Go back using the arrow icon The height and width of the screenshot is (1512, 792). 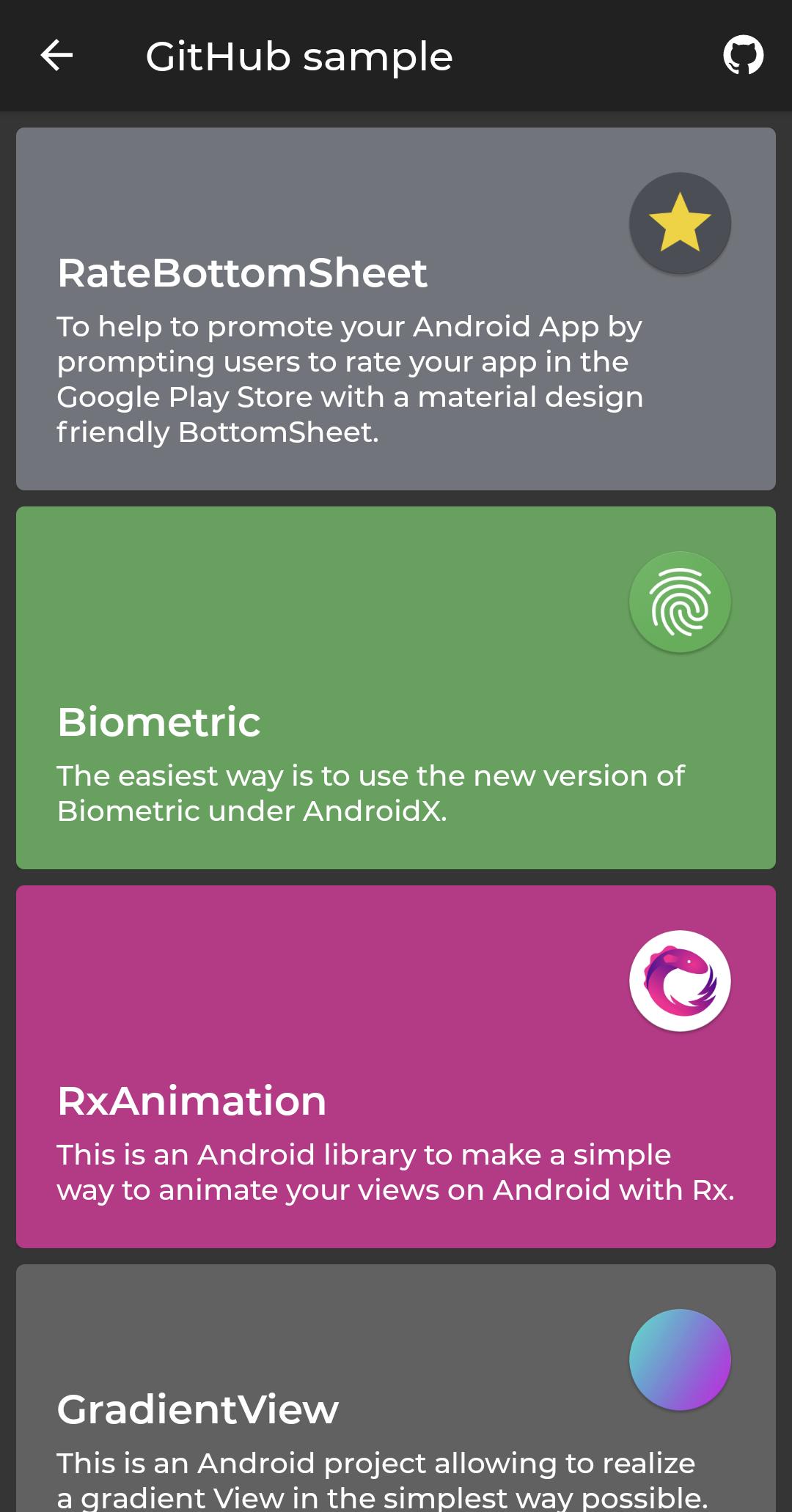[56, 56]
